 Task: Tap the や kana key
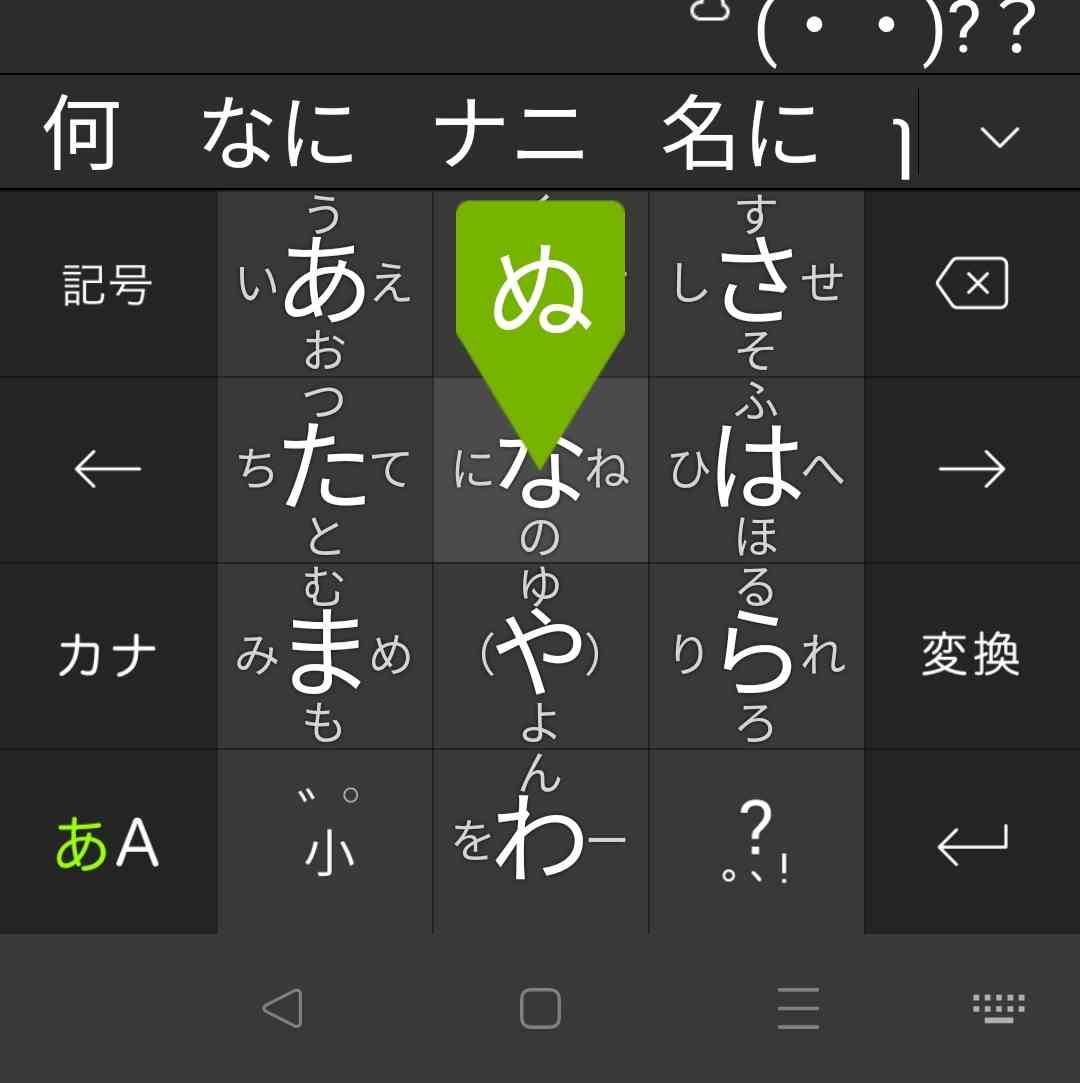[541, 656]
